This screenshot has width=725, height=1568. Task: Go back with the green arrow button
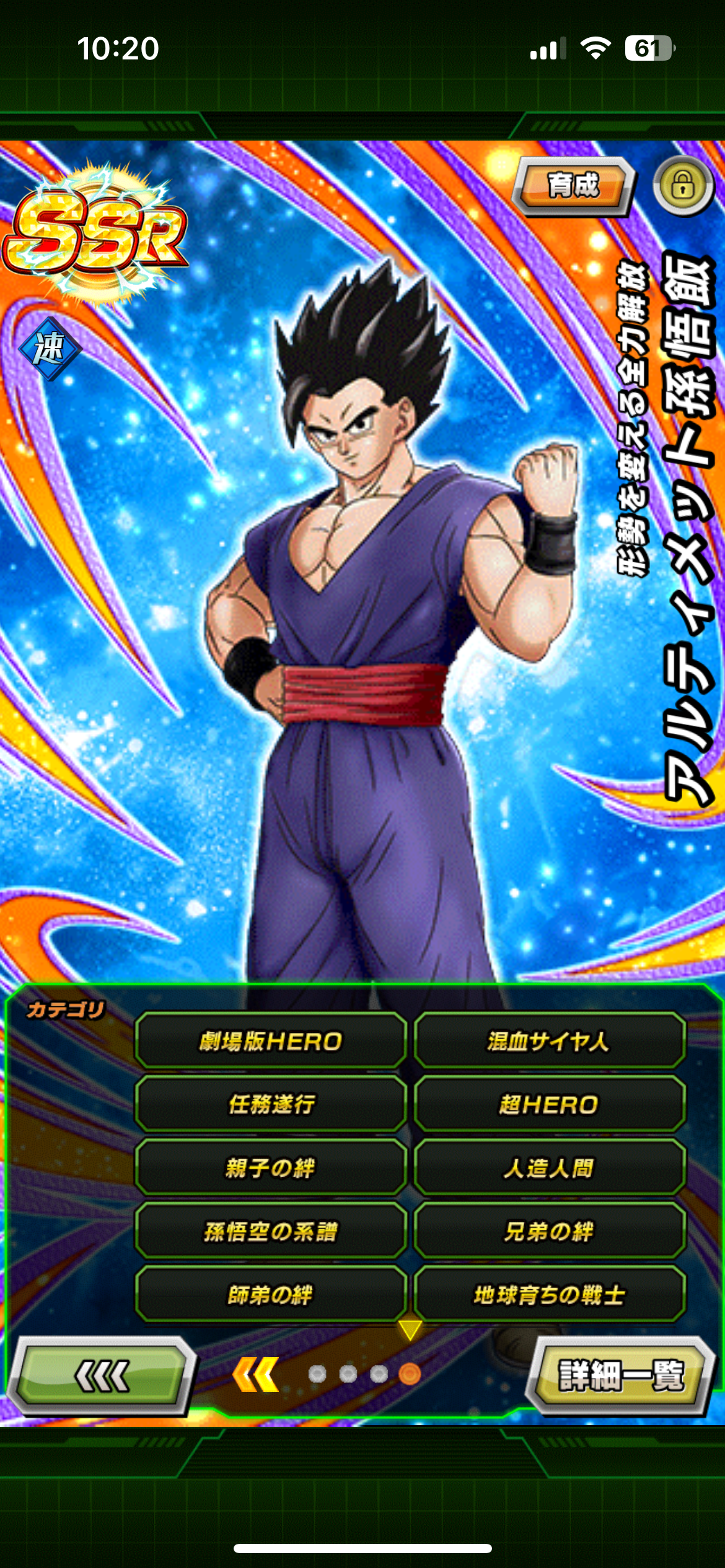click(102, 1376)
